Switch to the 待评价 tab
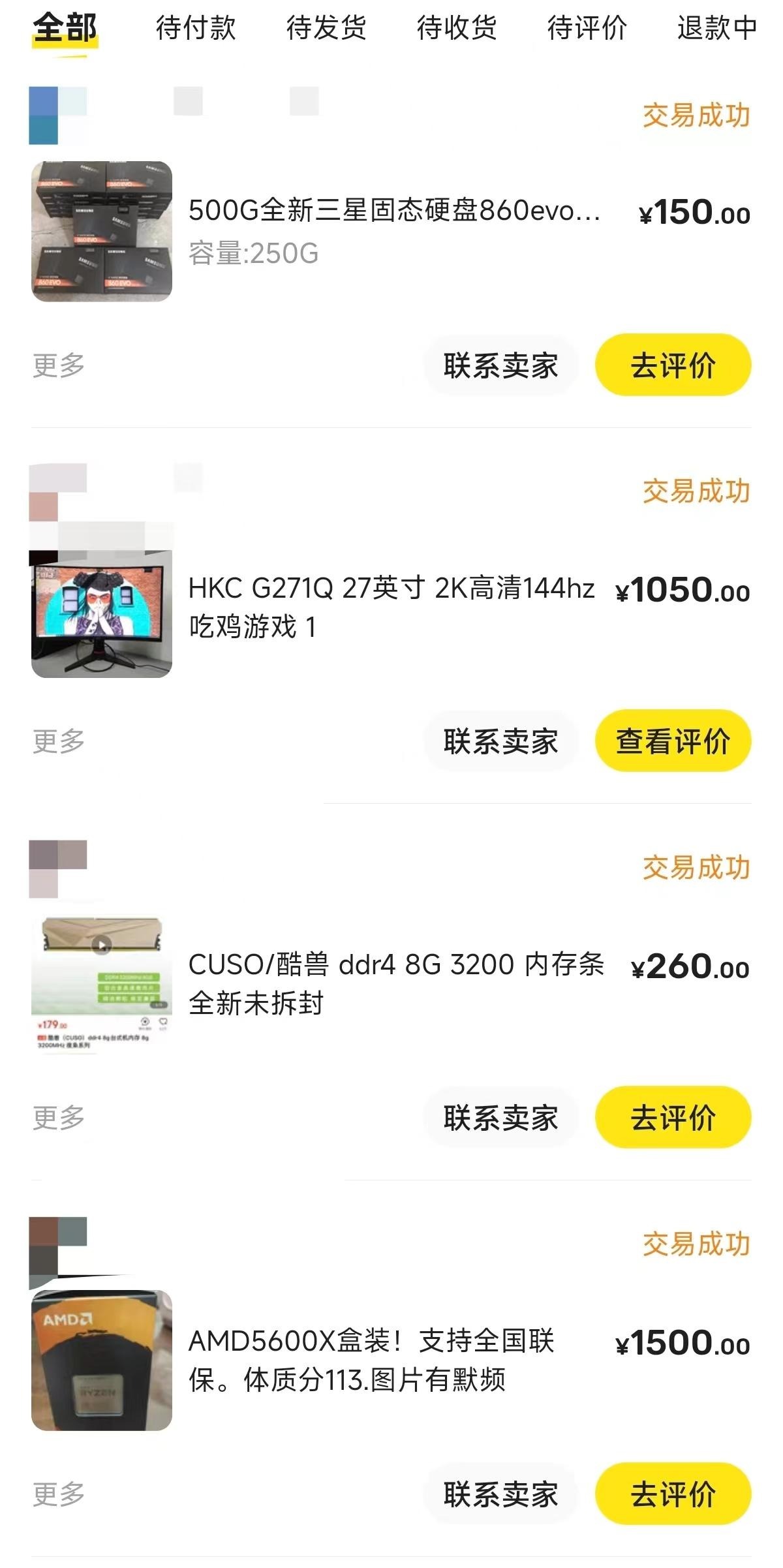783x1568 pixels. tap(587, 29)
